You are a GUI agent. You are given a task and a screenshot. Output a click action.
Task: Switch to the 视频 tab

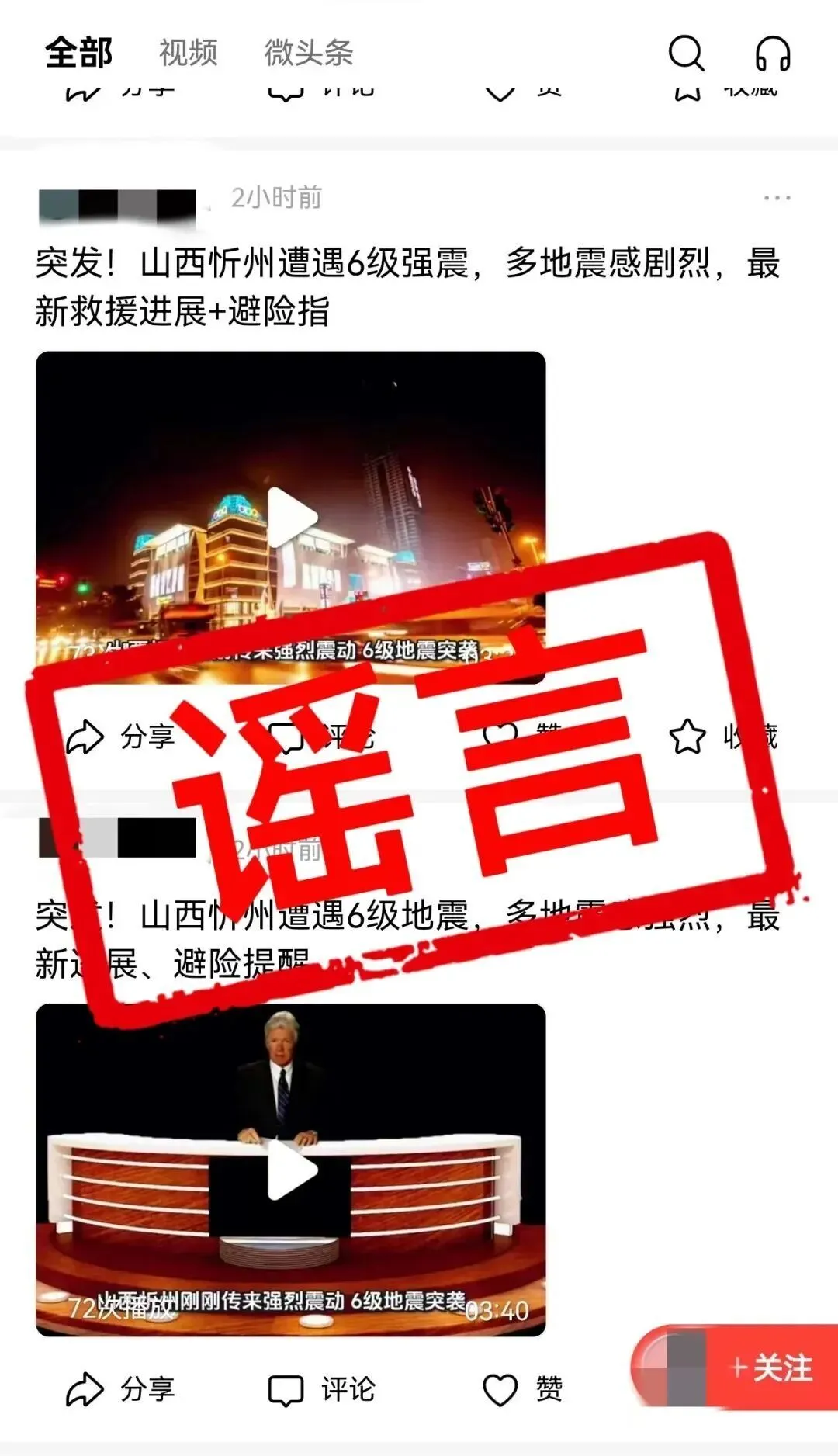coord(188,53)
